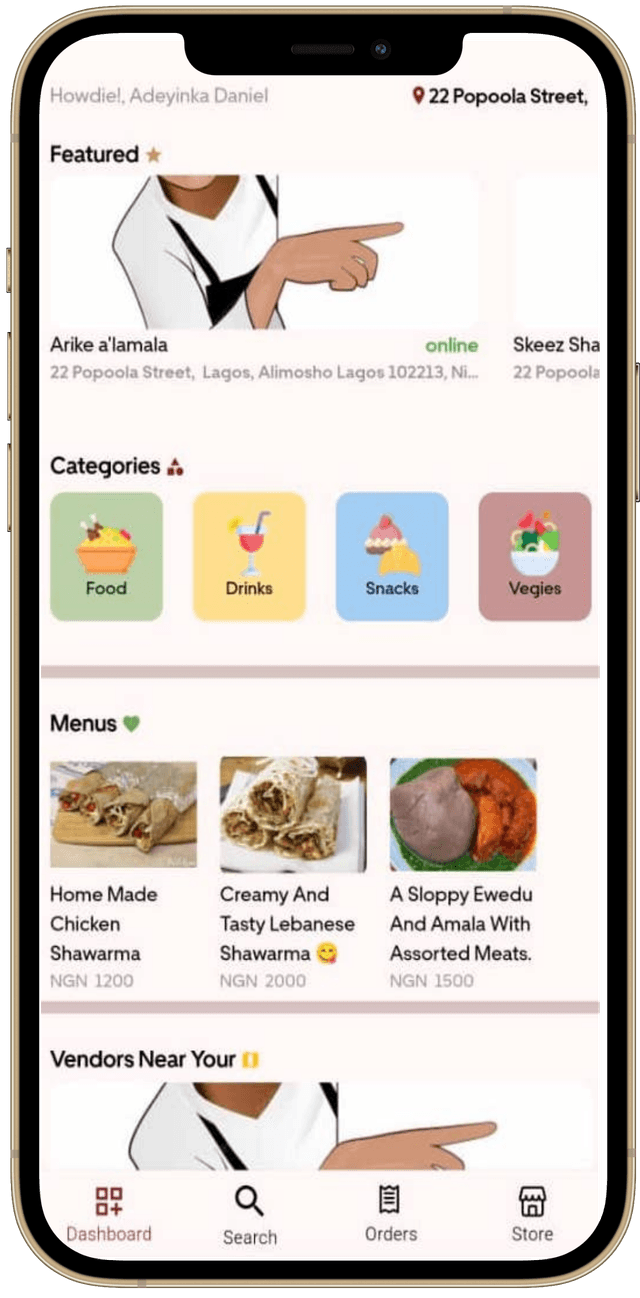Change delivery address 22 Popoola Street
The image size is (640, 1298).
pyautogui.click(x=500, y=97)
